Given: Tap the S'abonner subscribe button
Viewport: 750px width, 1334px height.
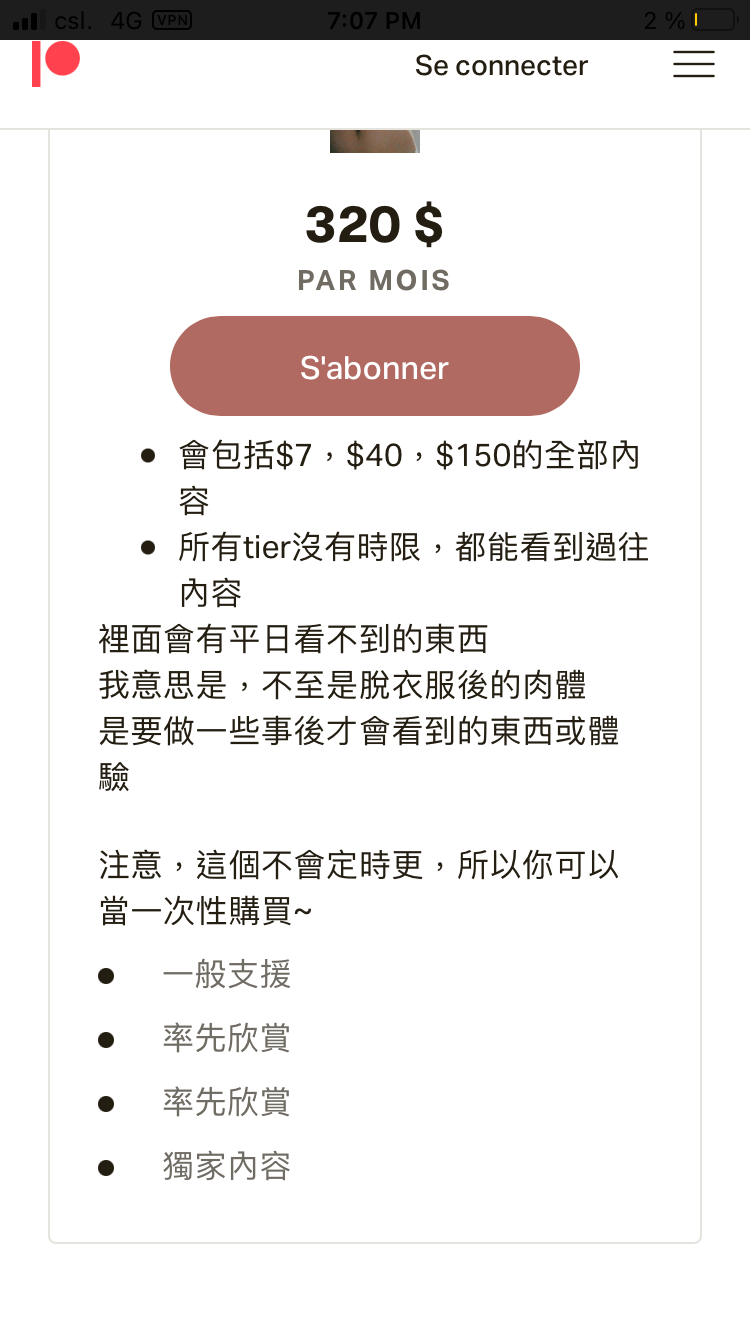Looking at the screenshot, I should [375, 366].
